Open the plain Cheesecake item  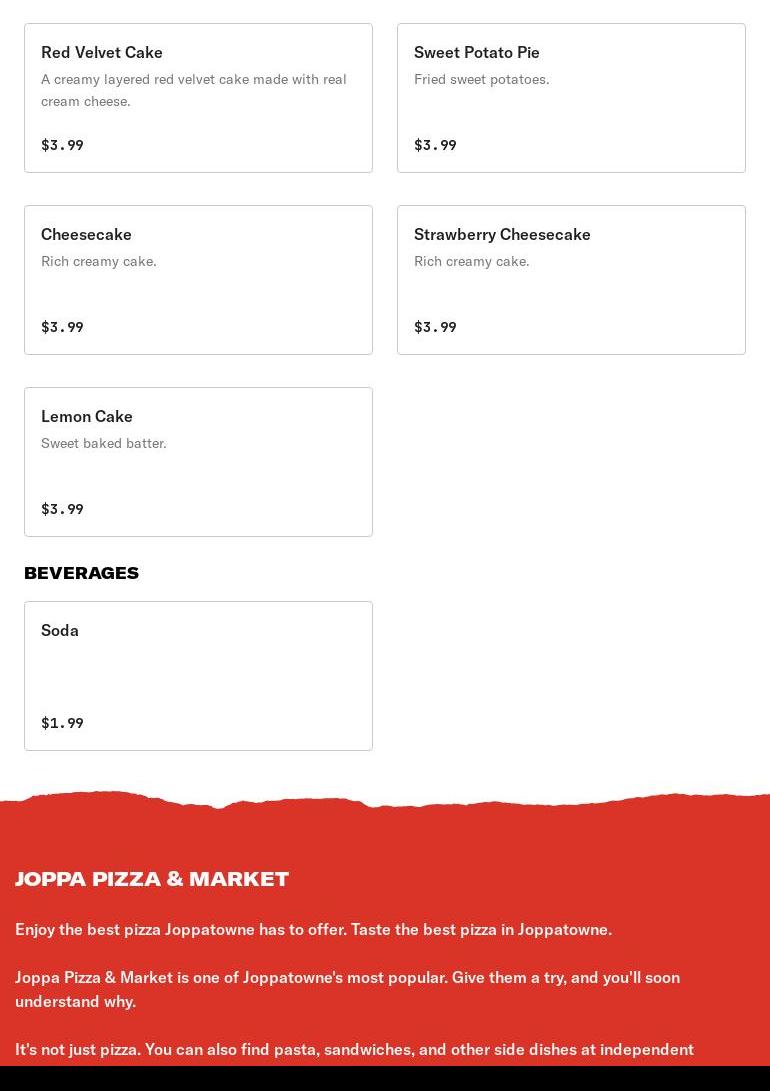(198, 280)
